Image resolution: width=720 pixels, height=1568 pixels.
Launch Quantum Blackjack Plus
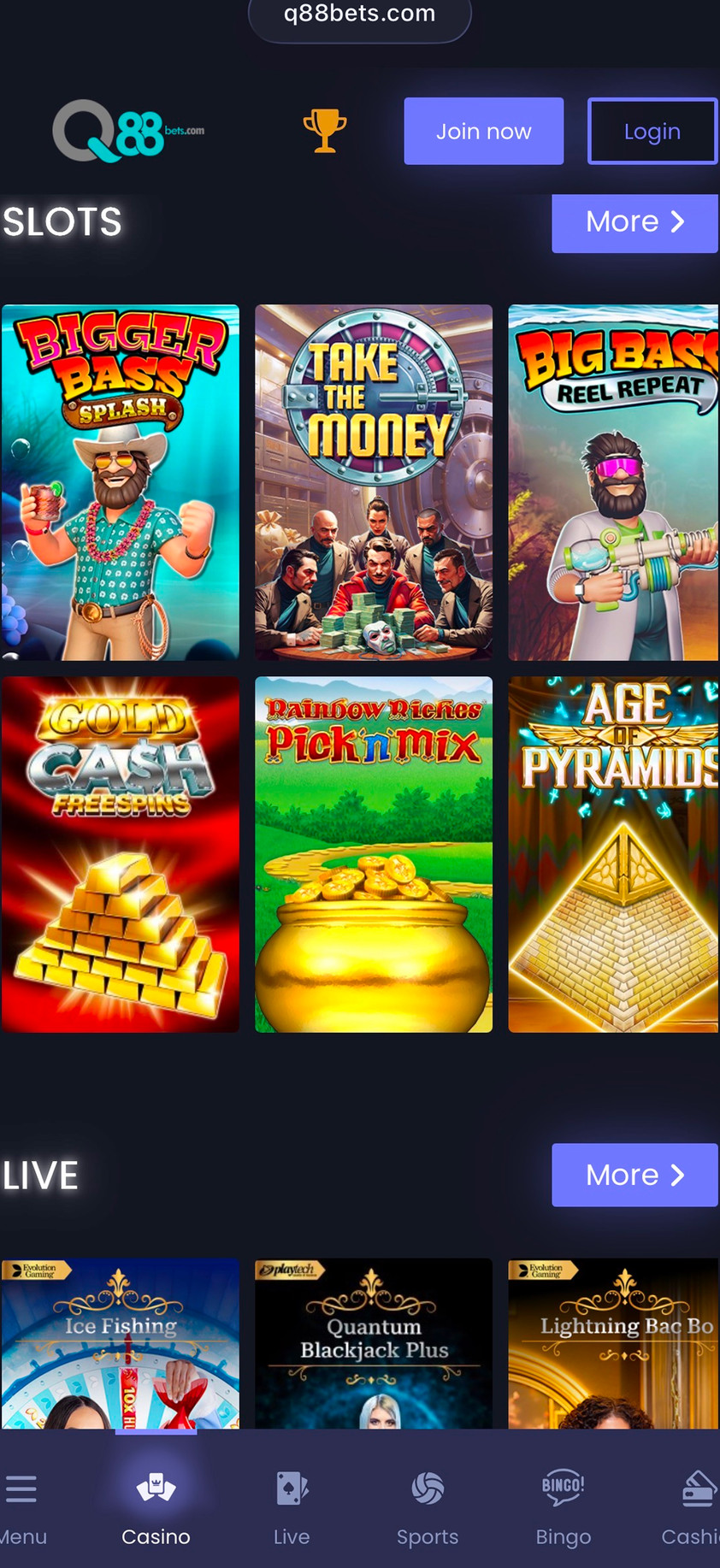tap(374, 1342)
